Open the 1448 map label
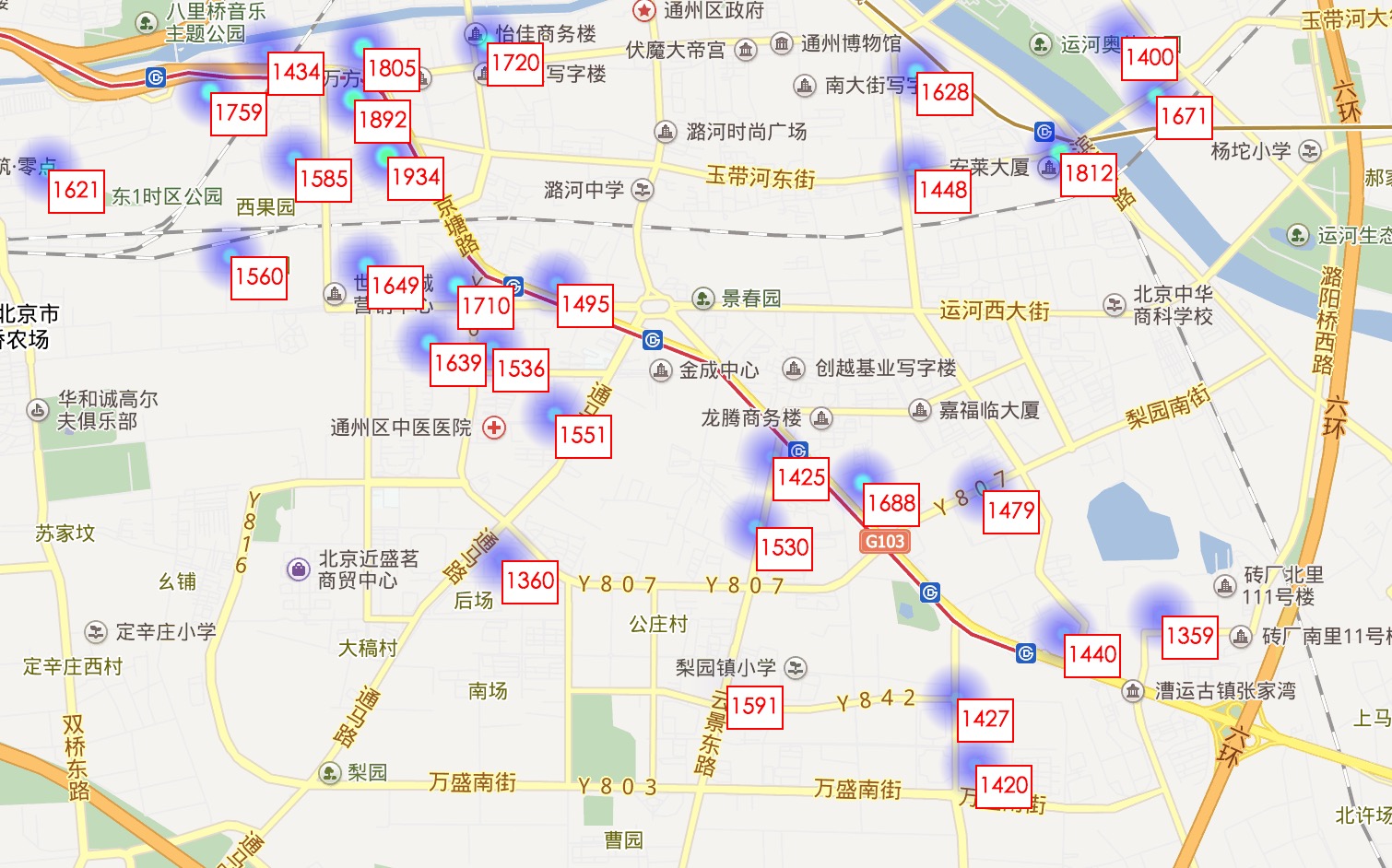The width and height of the screenshot is (1392, 868). click(943, 190)
